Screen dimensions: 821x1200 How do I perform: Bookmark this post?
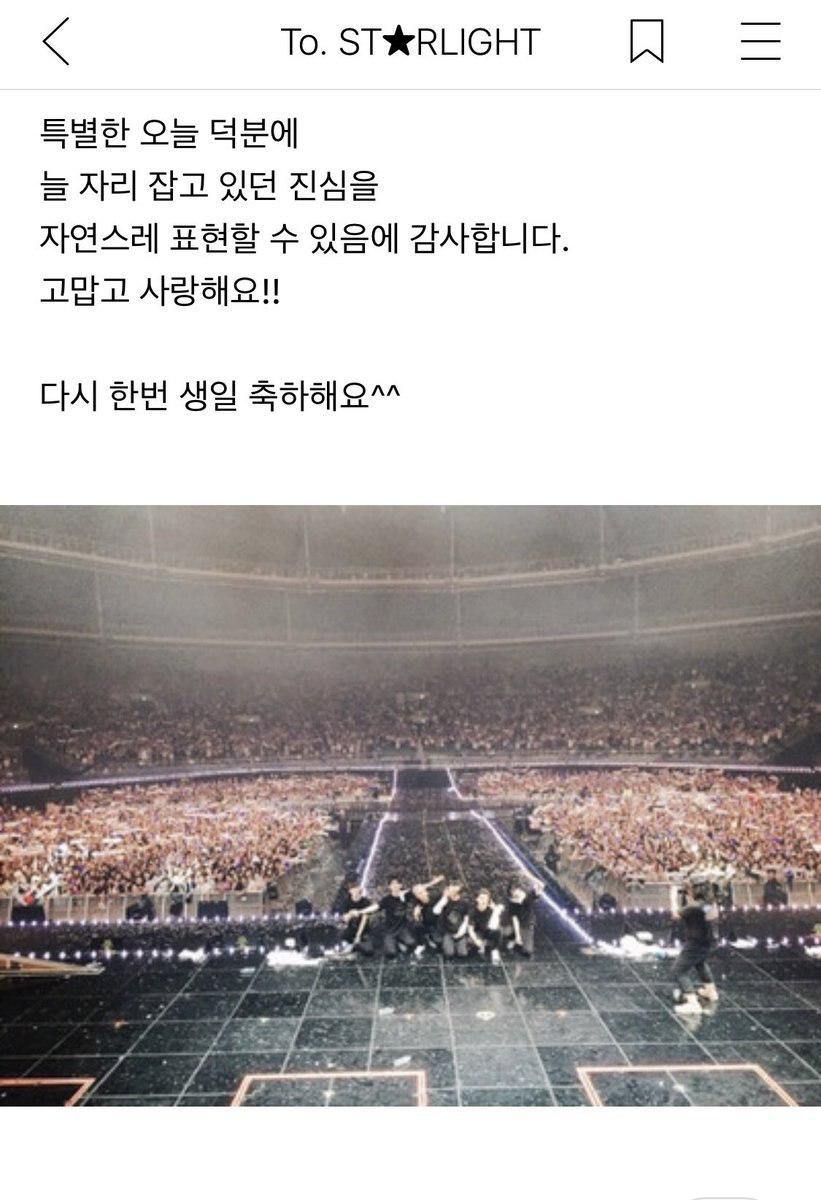click(646, 42)
